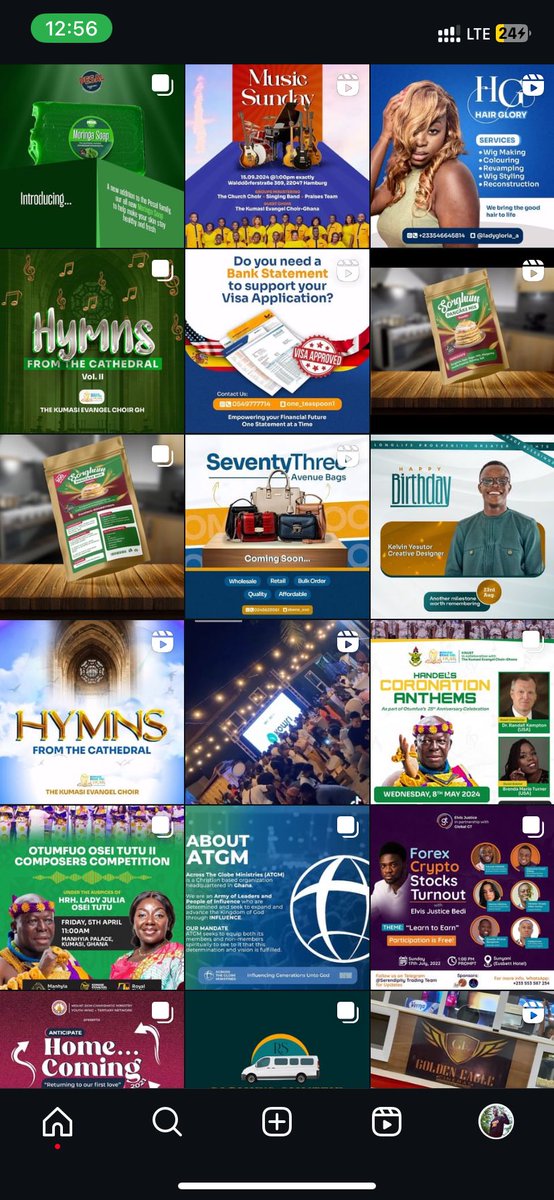Open your profile tab

[495, 1122]
